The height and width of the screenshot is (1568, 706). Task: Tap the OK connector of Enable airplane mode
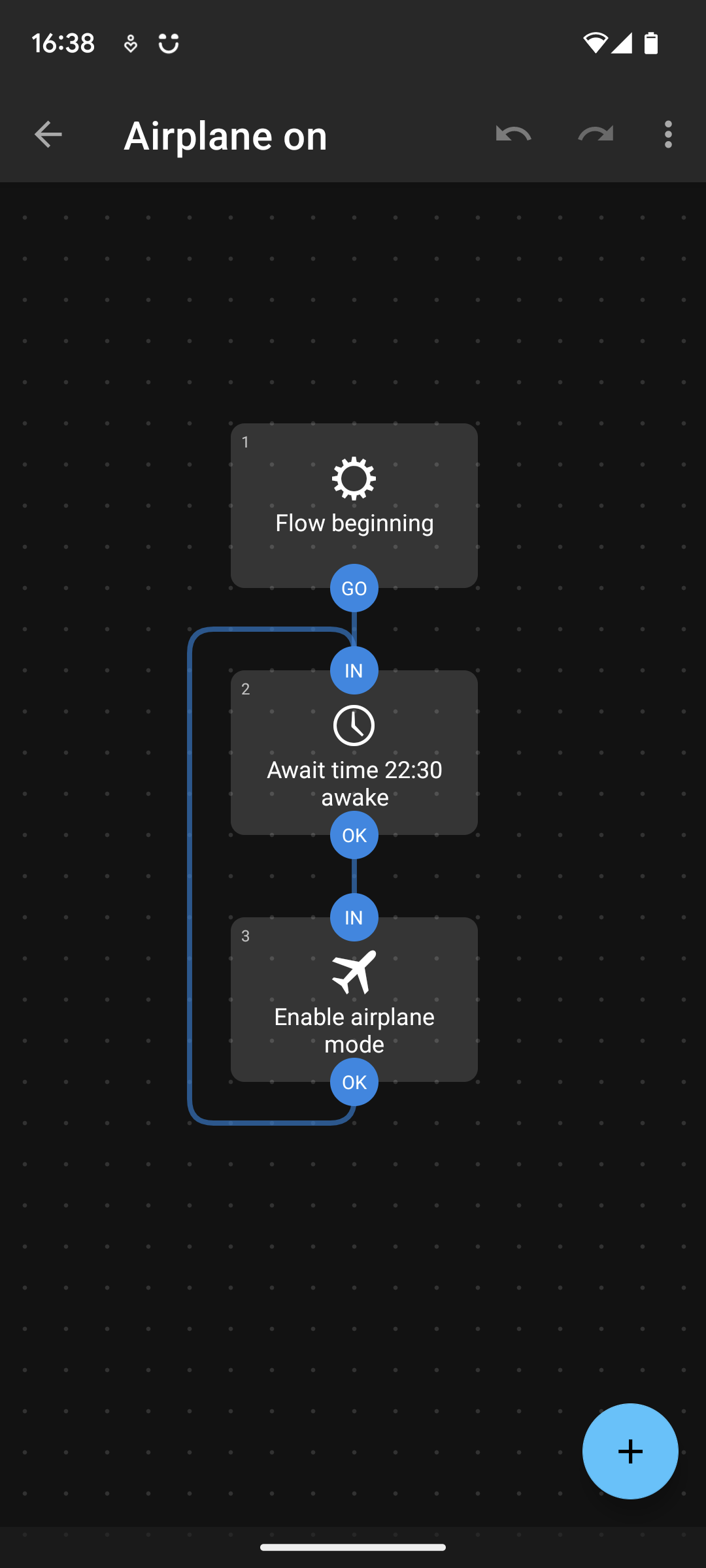click(354, 1082)
